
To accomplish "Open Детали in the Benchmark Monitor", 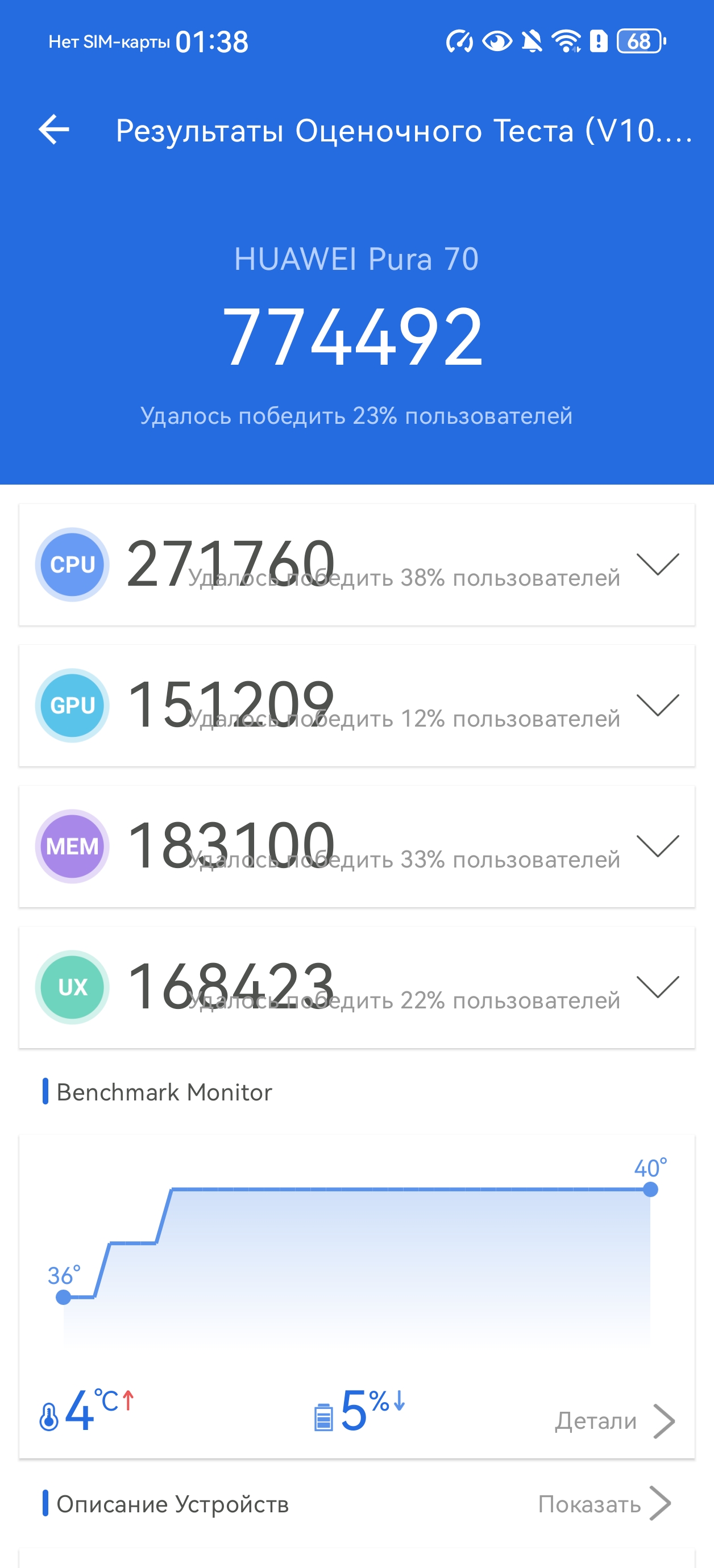I will tap(613, 1421).
